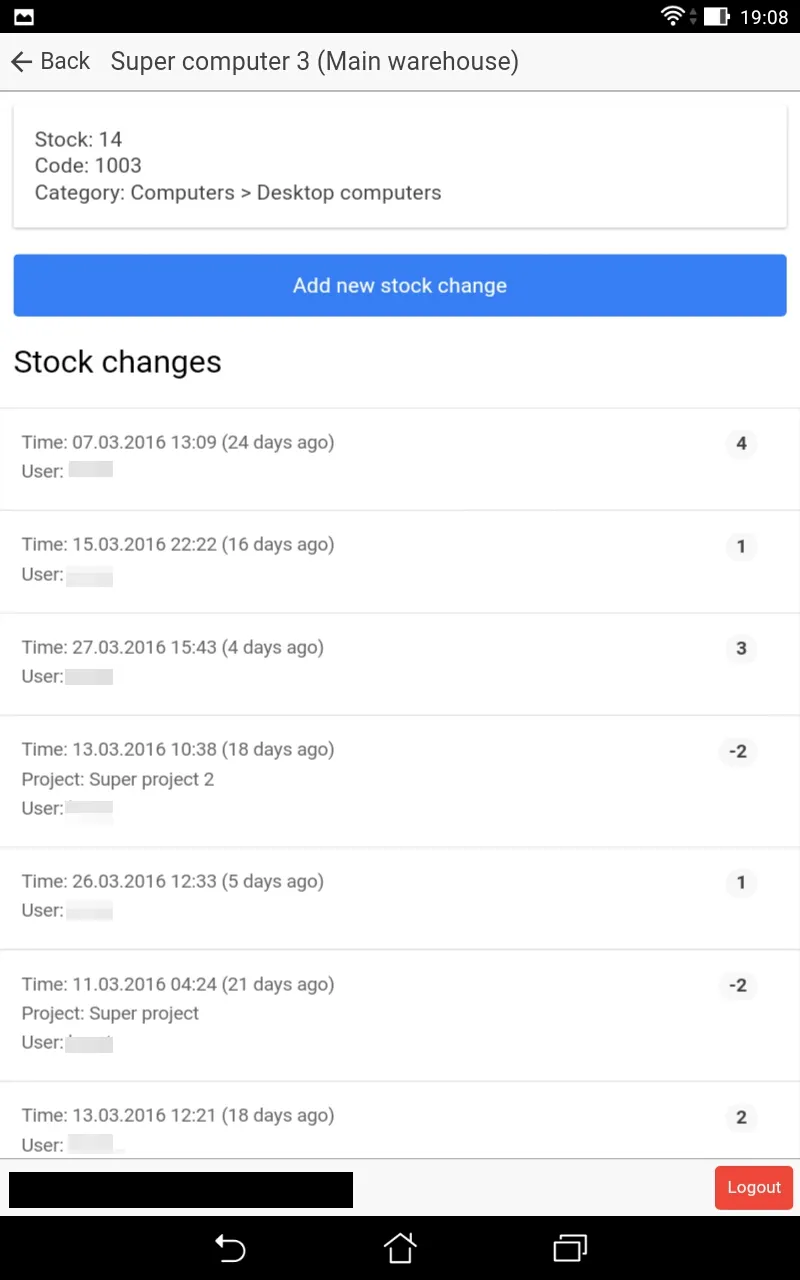
Task: Open the recent apps view
Action: point(569,1247)
